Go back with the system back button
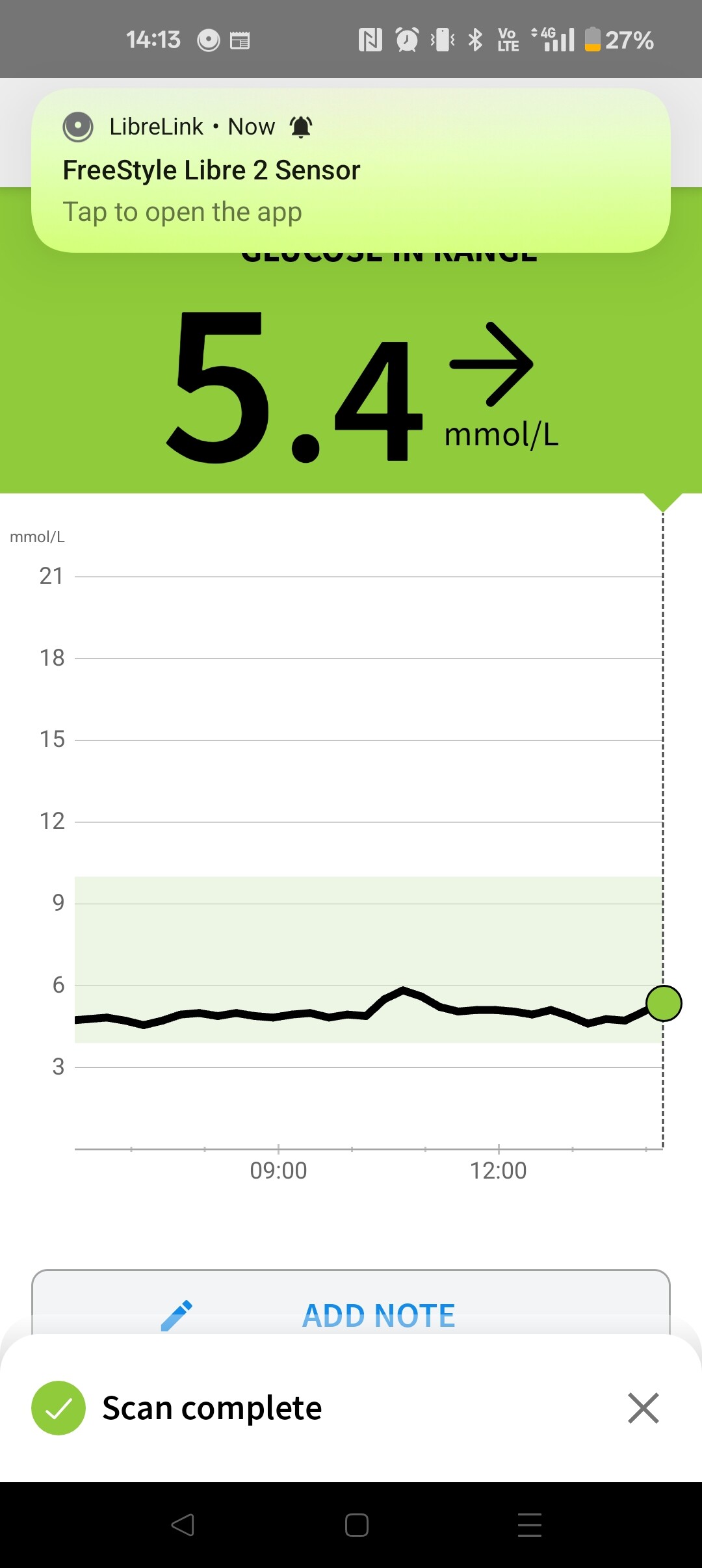Viewport: 702px width, 1568px height. (183, 1525)
